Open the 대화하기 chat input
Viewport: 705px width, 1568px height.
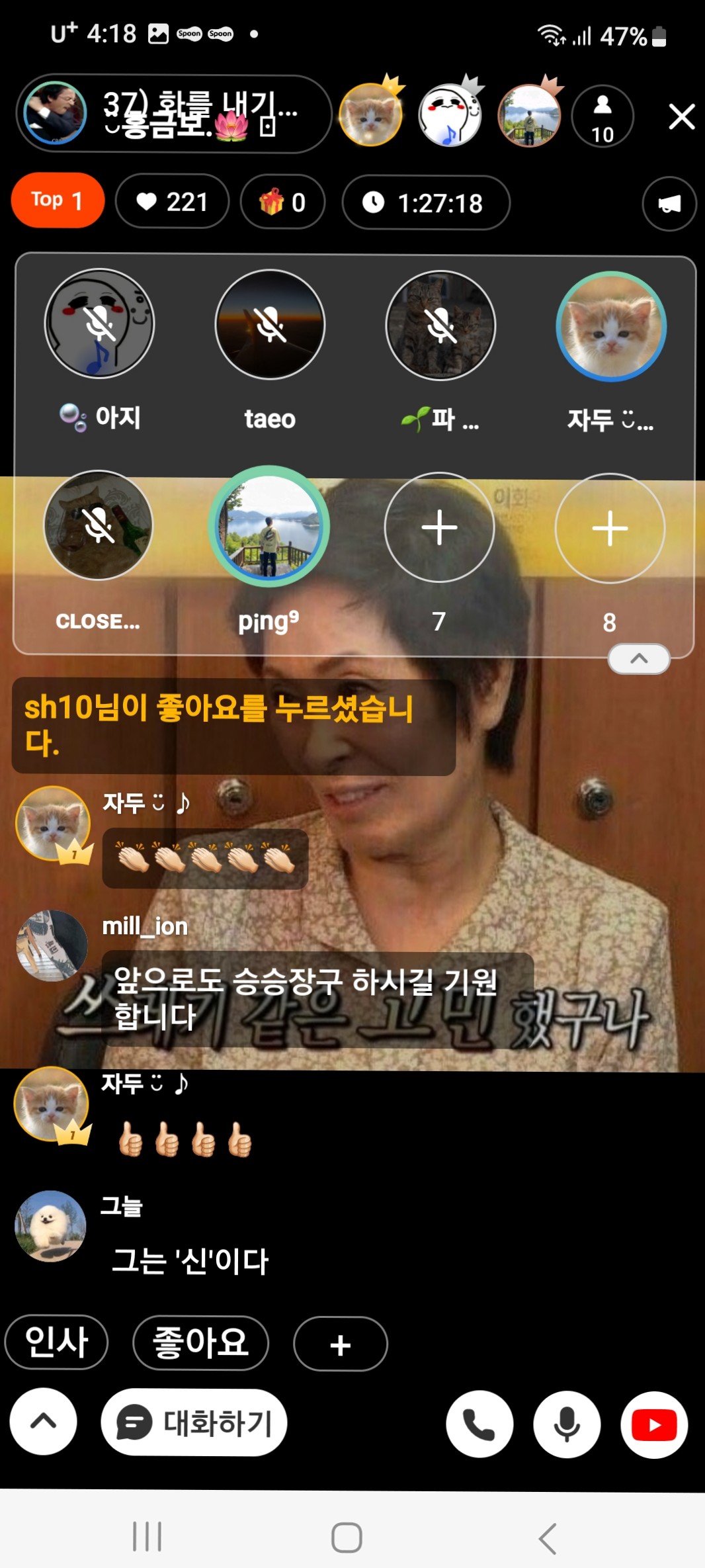tap(194, 1422)
